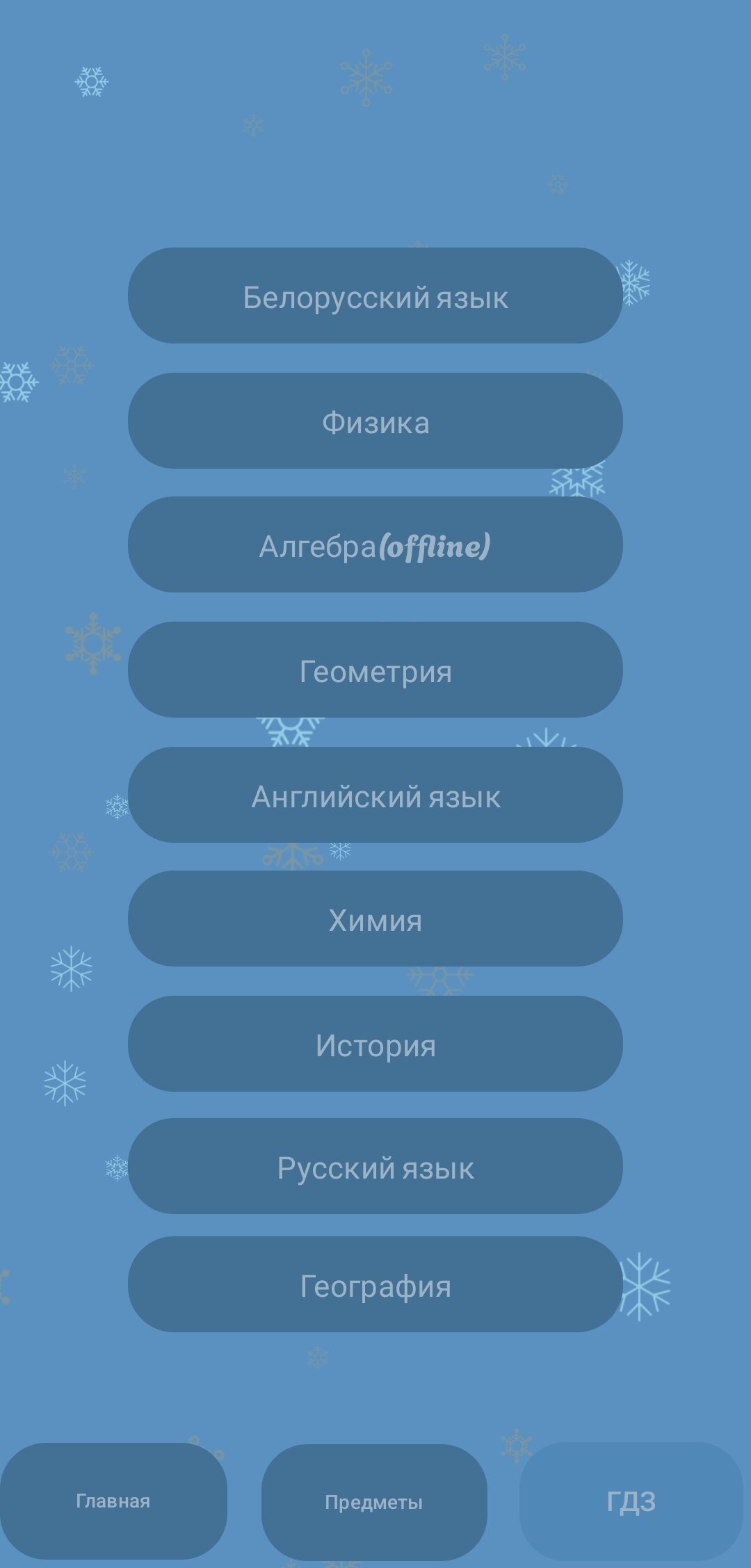
Task: Open the Английский язык section
Action: (x=375, y=795)
